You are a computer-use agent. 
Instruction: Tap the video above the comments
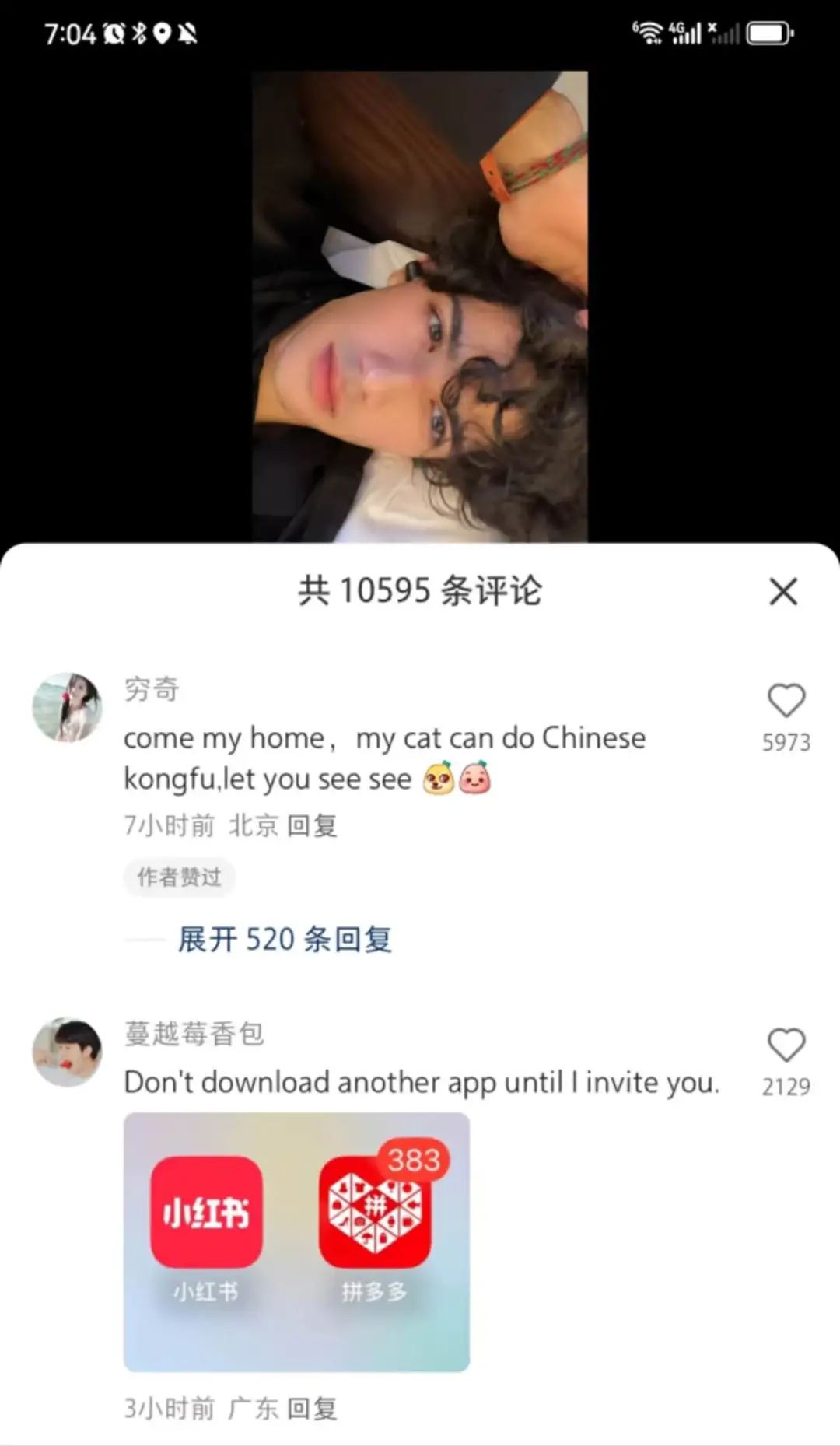(420, 306)
